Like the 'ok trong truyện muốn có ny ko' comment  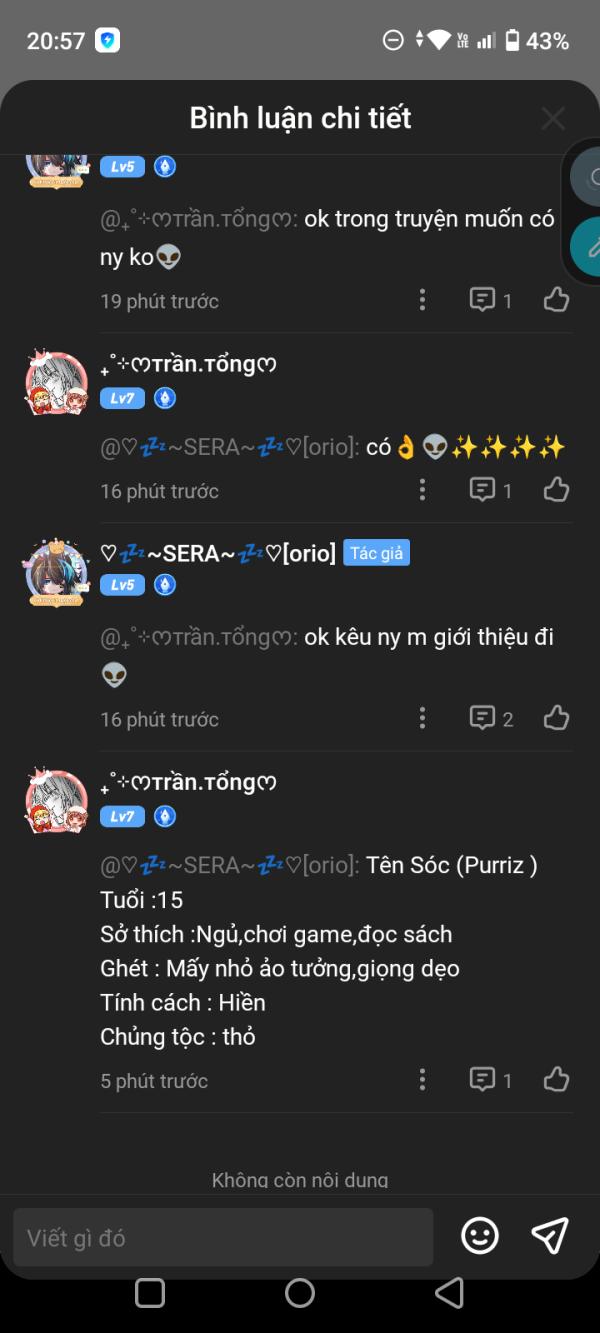pos(556,299)
